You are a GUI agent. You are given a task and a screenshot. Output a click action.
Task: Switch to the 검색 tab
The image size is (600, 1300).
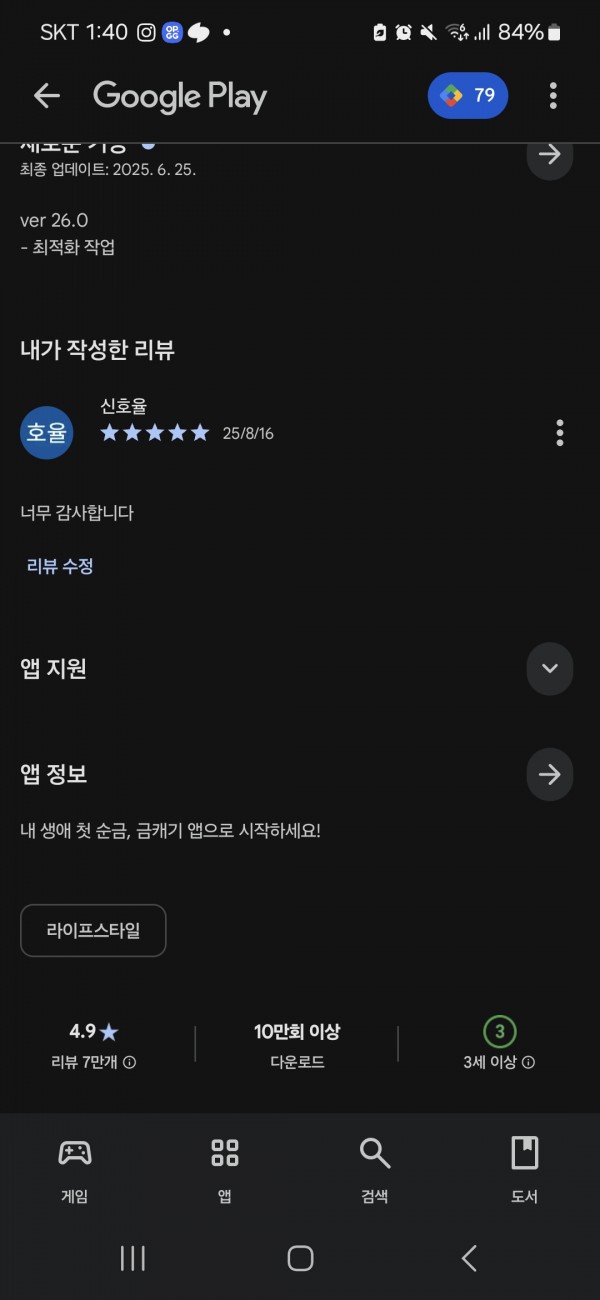click(375, 1170)
